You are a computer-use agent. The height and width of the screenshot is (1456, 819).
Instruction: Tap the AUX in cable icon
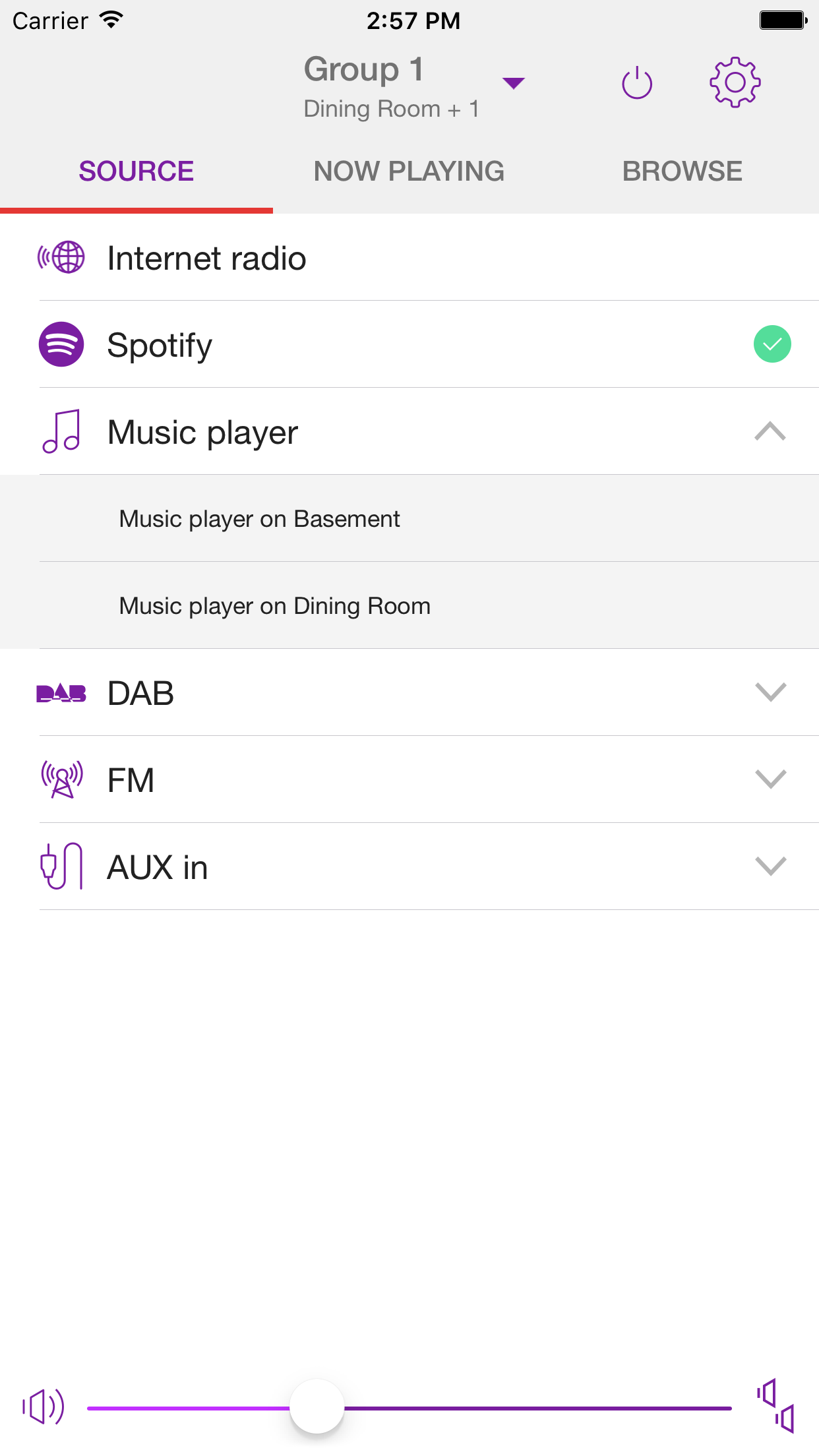pos(61,866)
